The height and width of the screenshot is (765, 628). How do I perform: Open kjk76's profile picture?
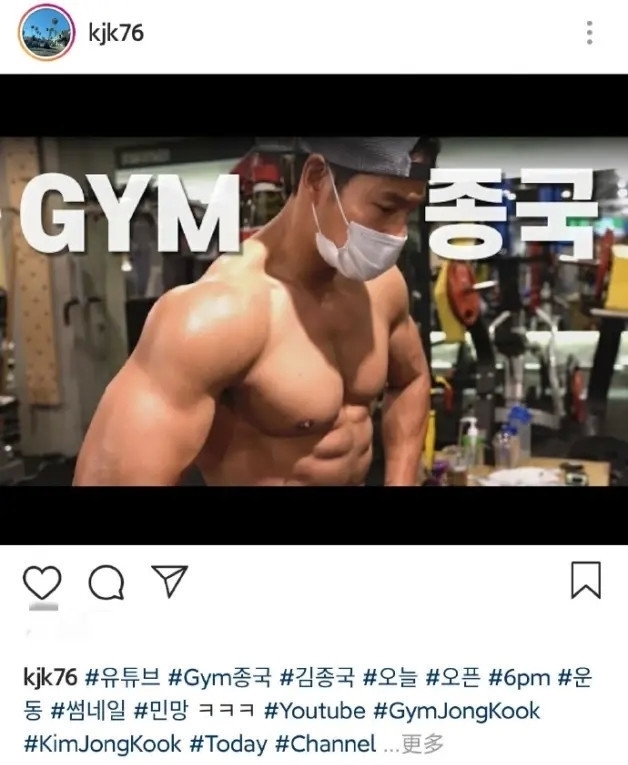pyautogui.click(x=46, y=32)
